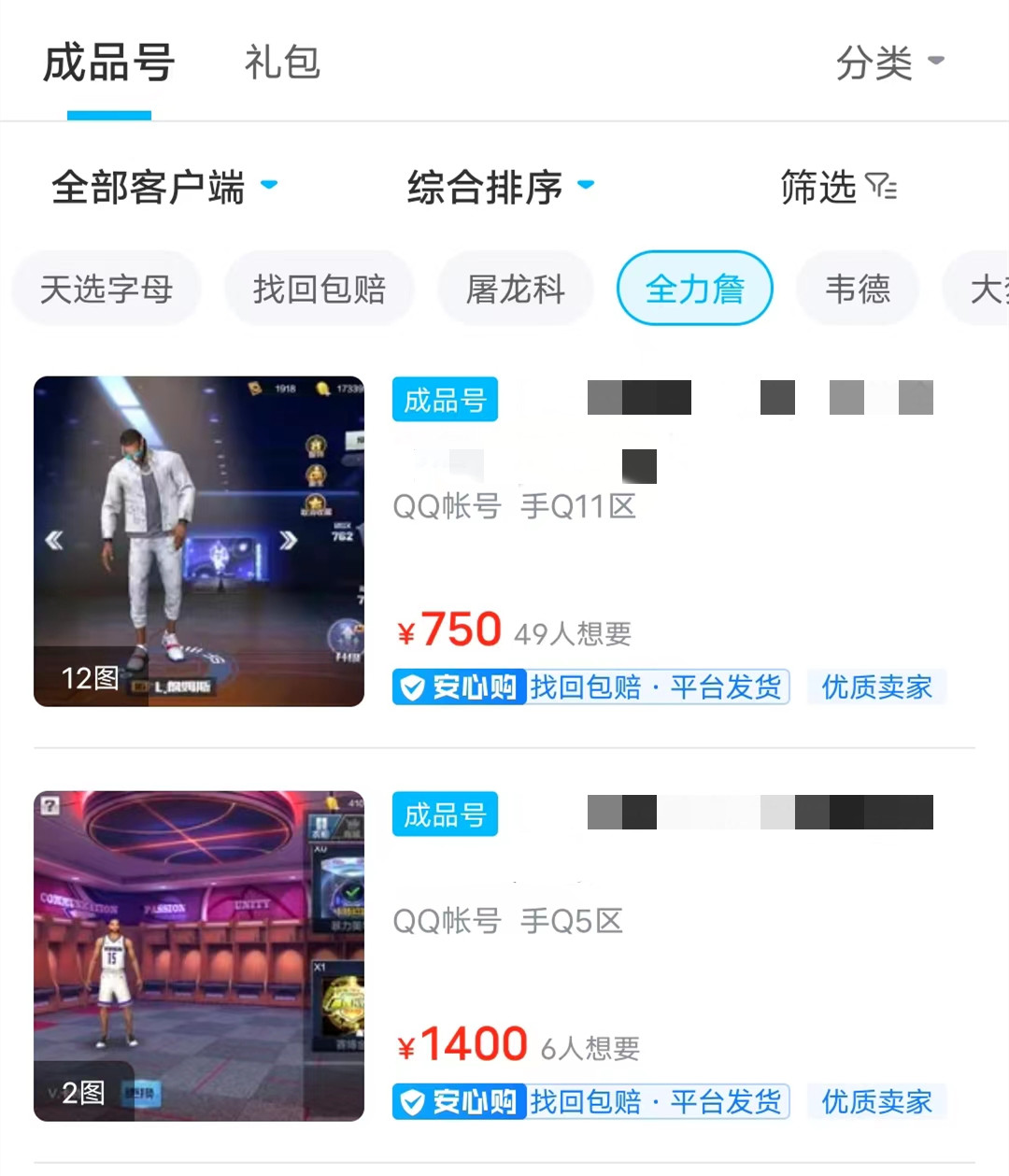Viewport: 1009px width, 1176px height.
Task: Select the 成品号 tab
Action: (109, 64)
